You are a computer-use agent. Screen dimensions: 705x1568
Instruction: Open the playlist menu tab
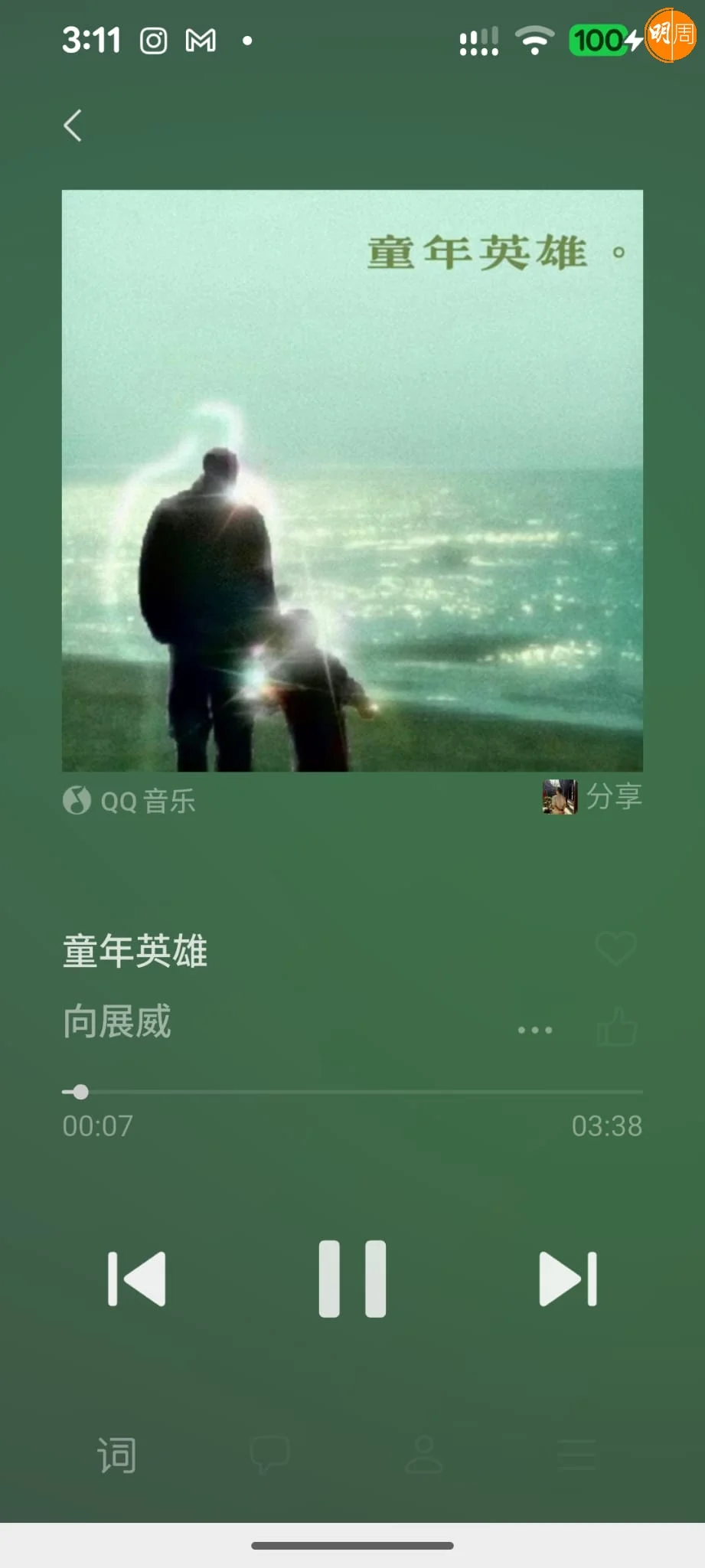(x=576, y=1455)
